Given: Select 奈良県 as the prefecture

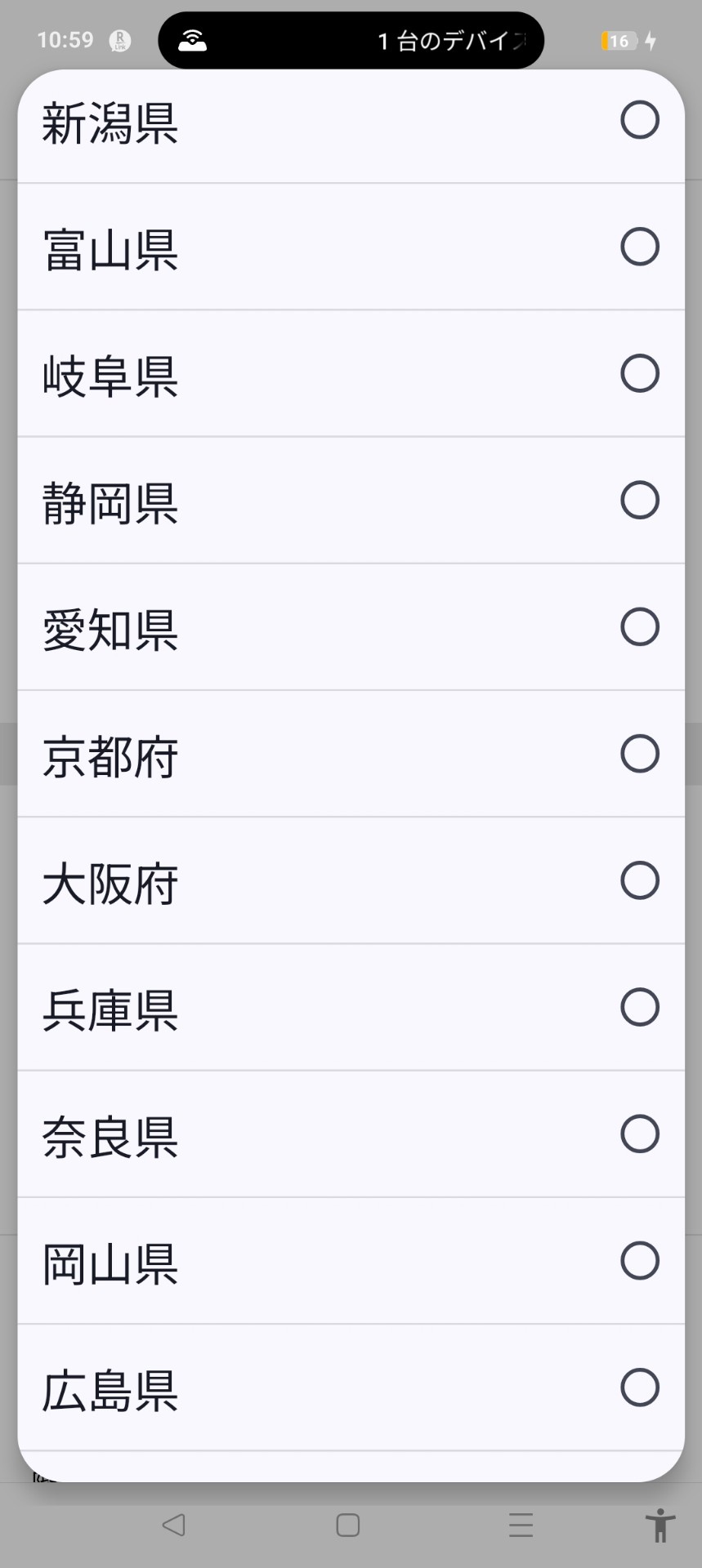Looking at the screenshot, I should (639, 1134).
